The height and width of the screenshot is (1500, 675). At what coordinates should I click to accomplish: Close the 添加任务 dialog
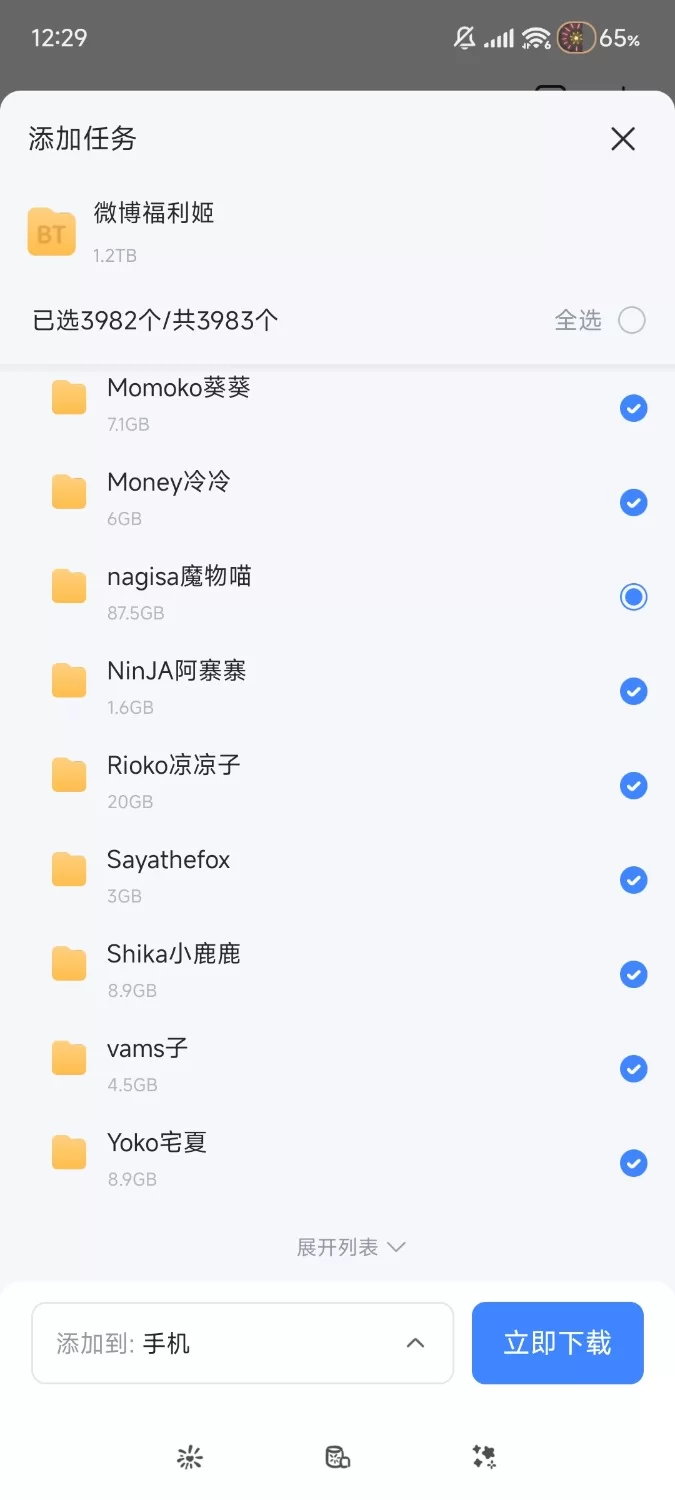[623, 139]
